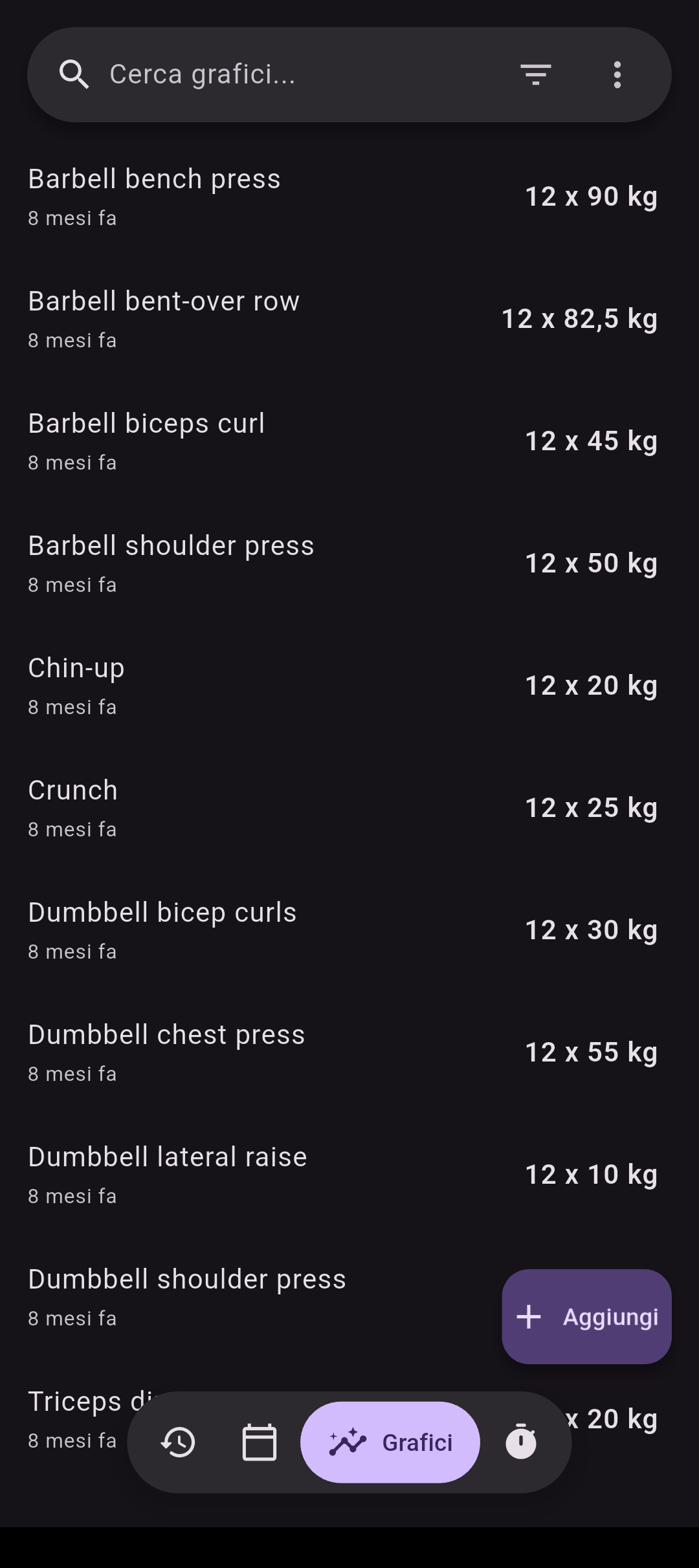Select Barbell biceps curl entry
The image size is (699, 1568).
349,441
